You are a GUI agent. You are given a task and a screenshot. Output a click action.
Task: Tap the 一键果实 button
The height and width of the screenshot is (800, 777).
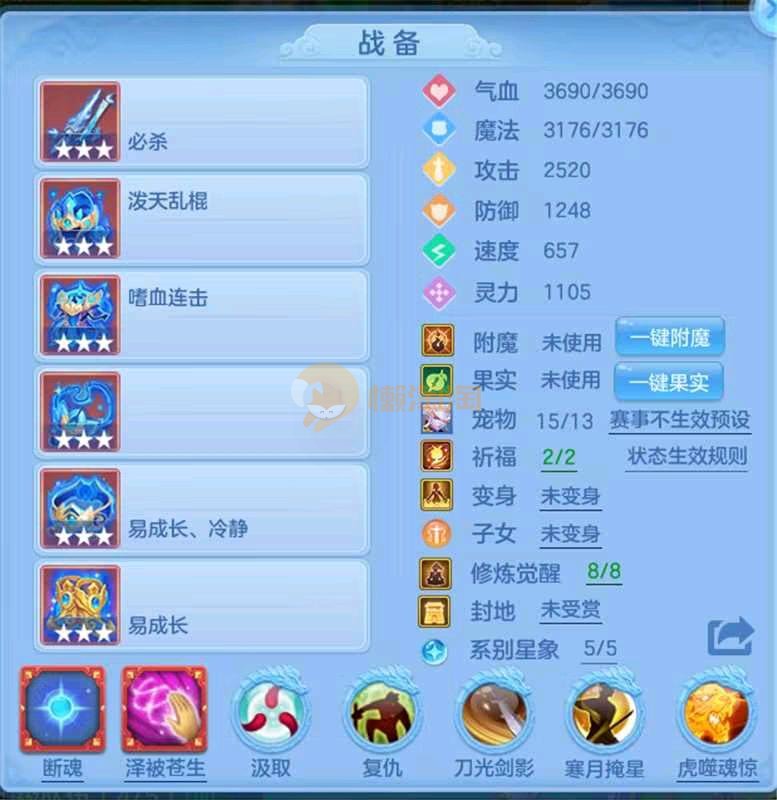click(x=669, y=380)
